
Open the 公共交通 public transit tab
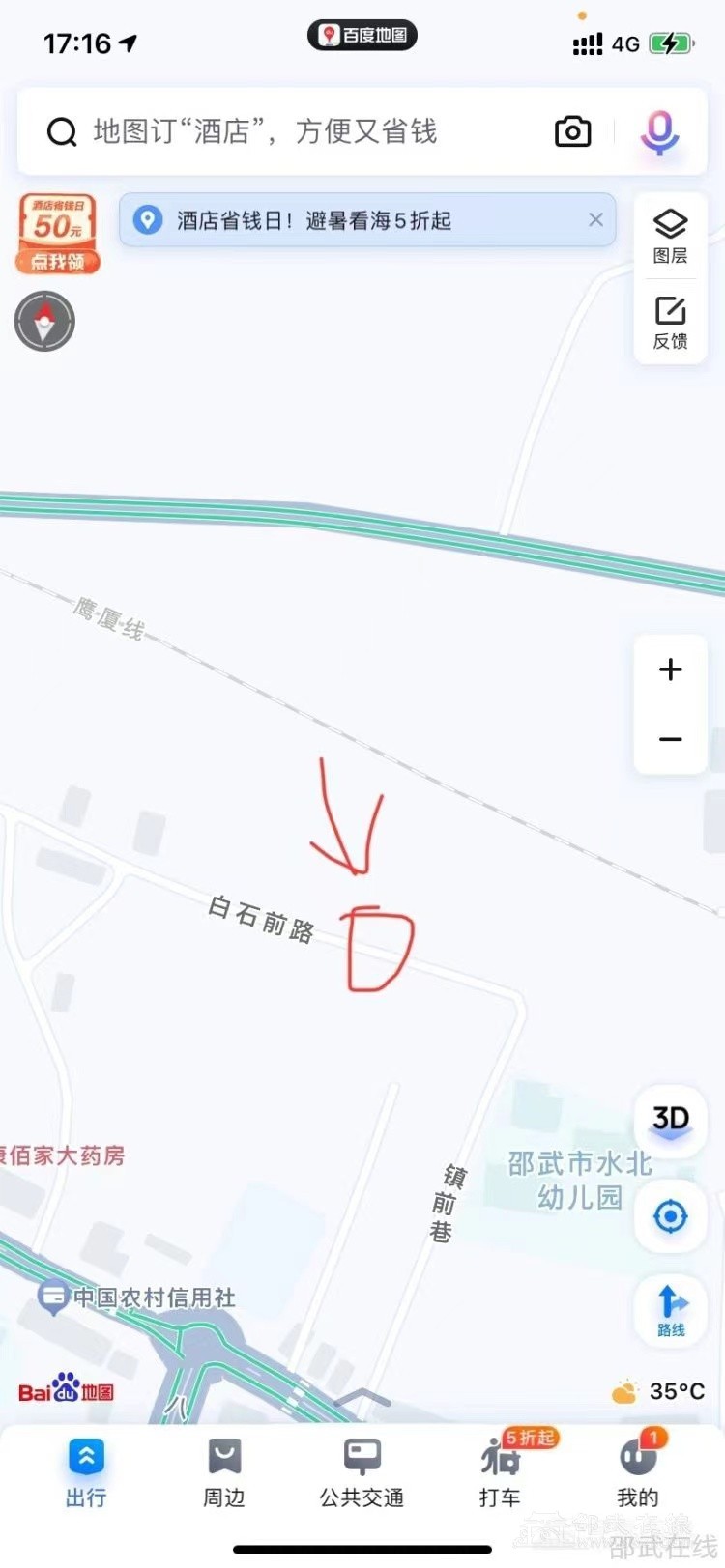coord(362,1472)
